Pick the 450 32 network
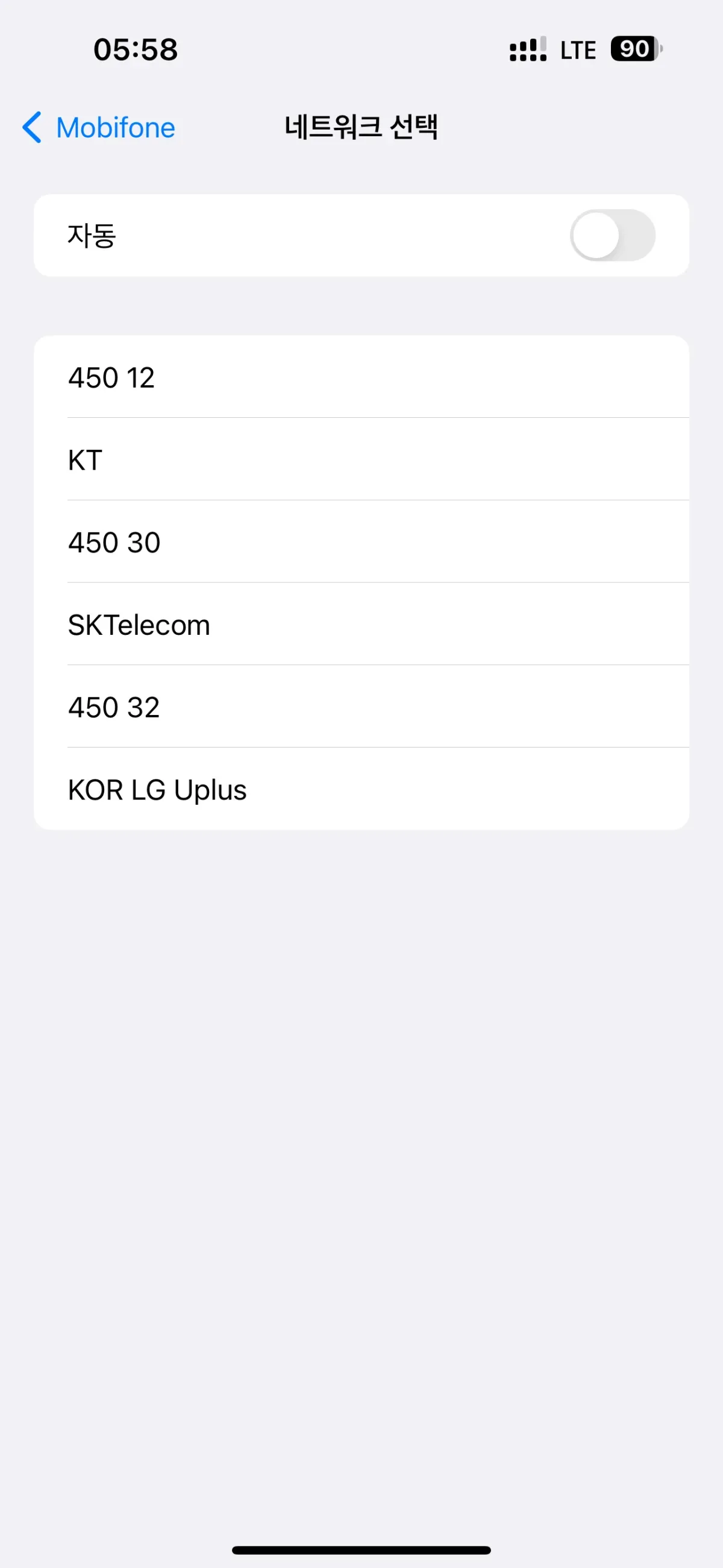This screenshot has width=723, height=1568. tap(361, 707)
